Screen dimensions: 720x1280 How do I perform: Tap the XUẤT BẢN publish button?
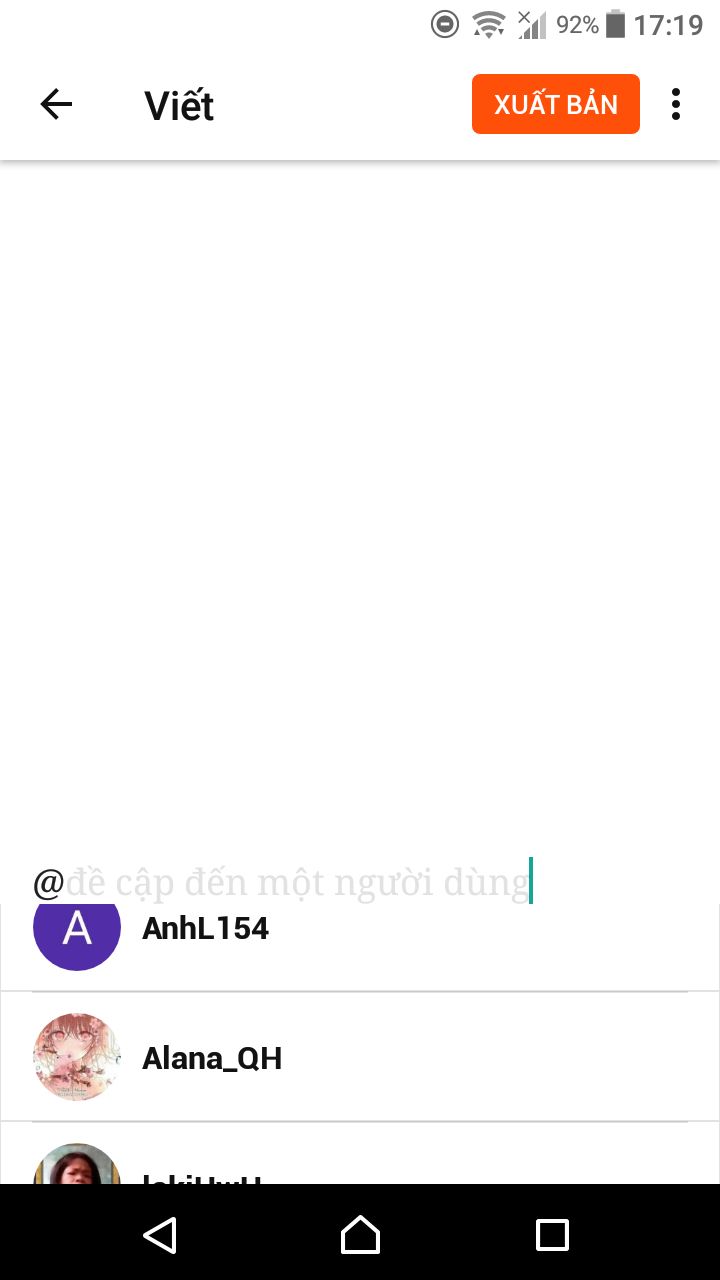pyautogui.click(x=556, y=104)
